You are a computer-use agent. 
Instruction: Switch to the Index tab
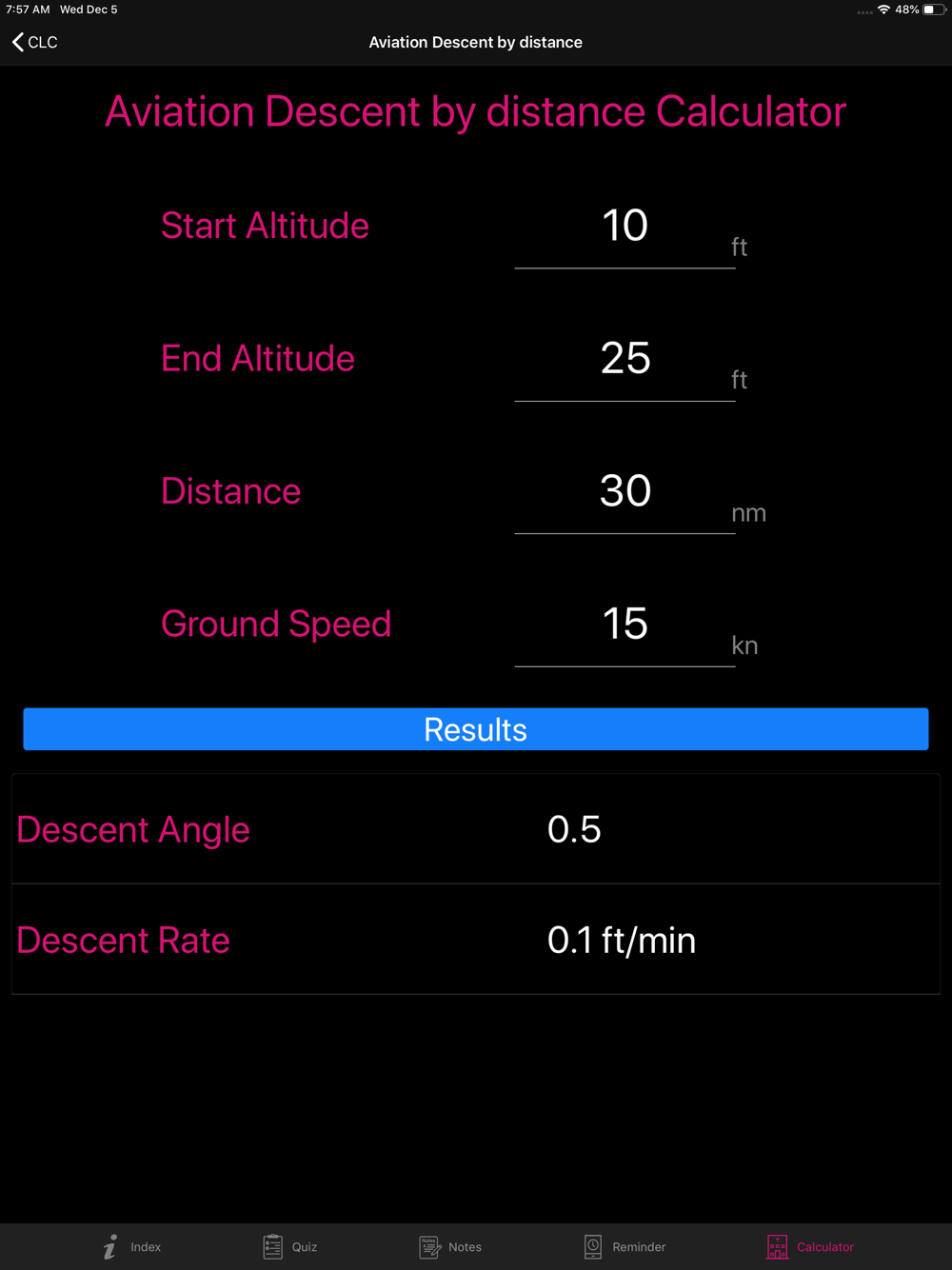point(132,1246)
